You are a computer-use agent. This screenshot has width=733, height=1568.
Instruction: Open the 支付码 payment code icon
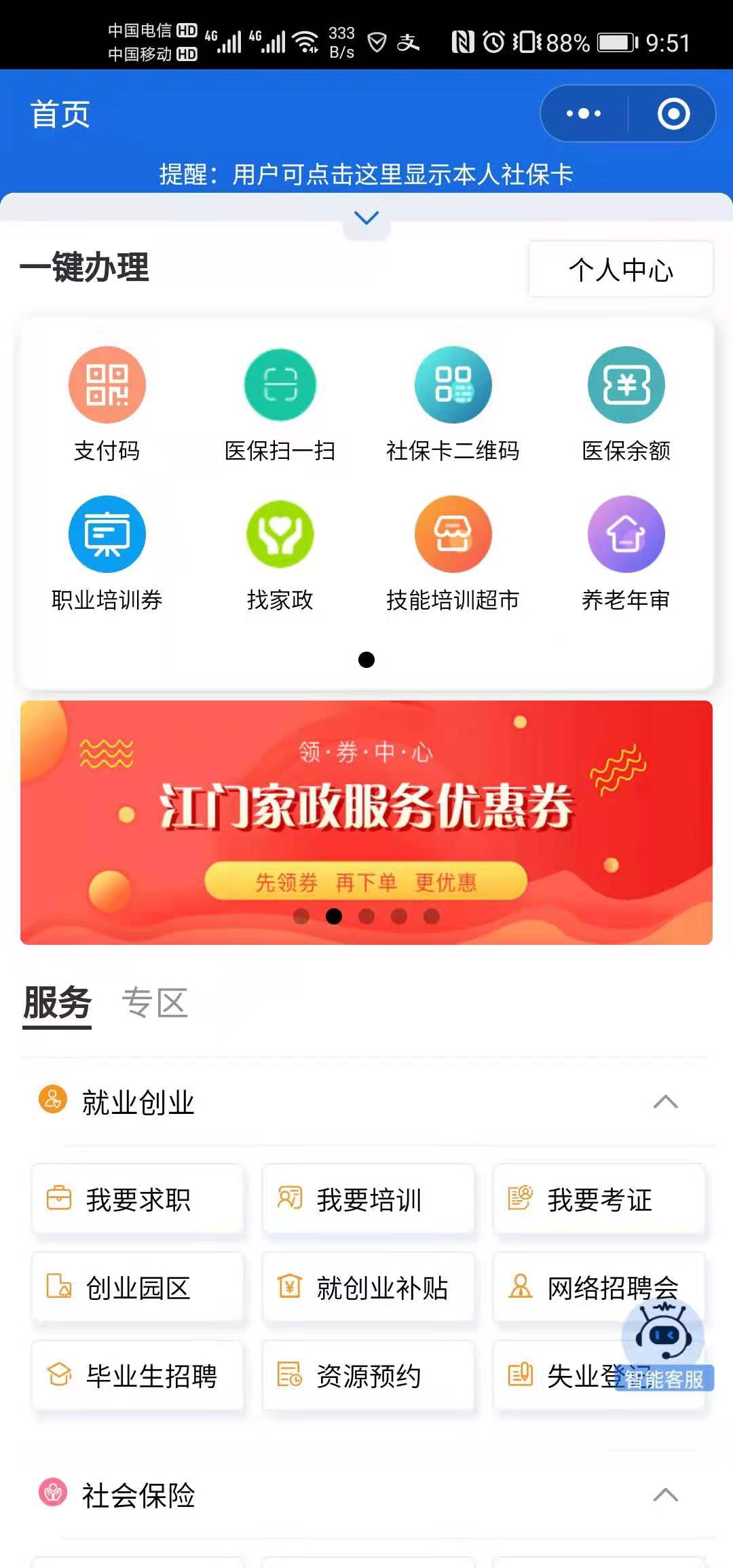coord(107,384)
